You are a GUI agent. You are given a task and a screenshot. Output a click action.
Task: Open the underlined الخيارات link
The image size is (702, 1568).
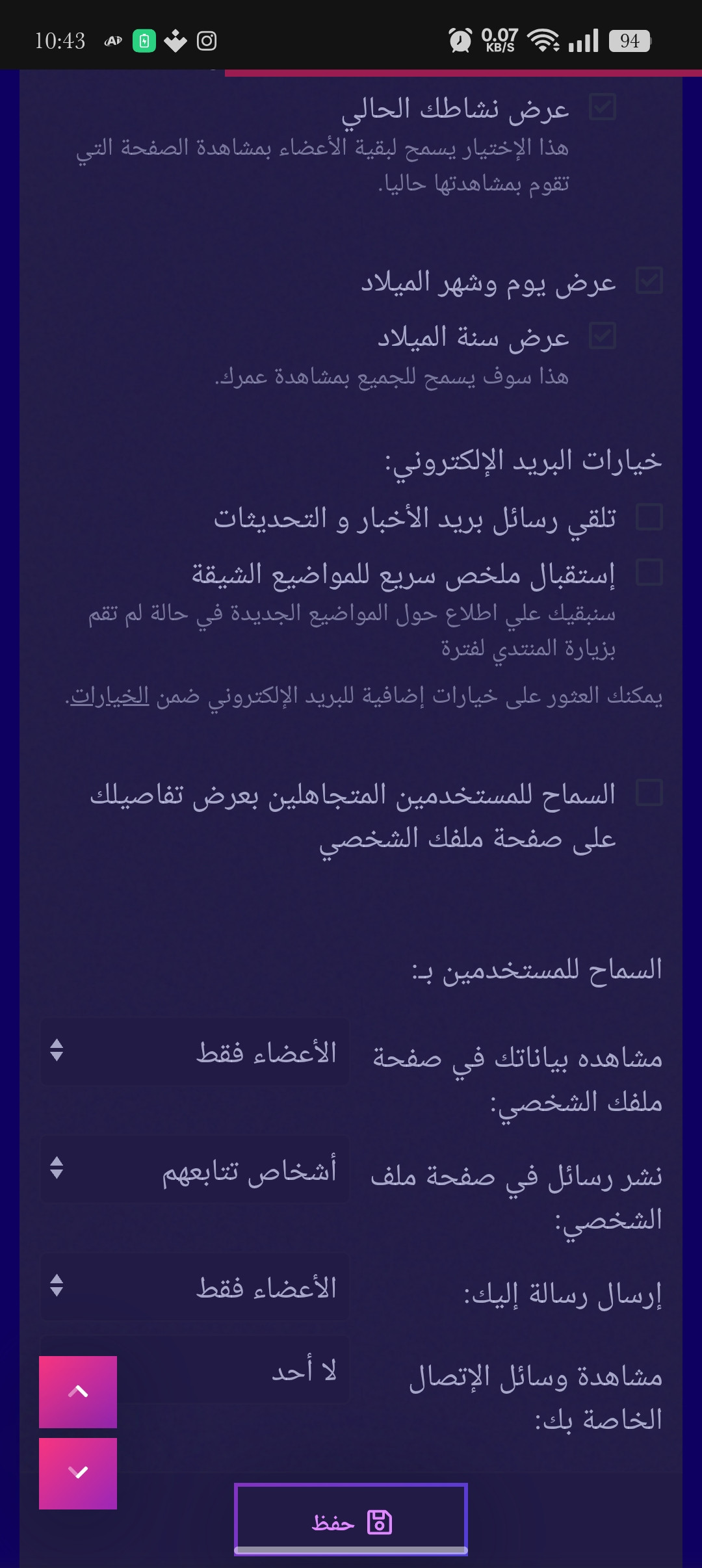click(110, 696)
